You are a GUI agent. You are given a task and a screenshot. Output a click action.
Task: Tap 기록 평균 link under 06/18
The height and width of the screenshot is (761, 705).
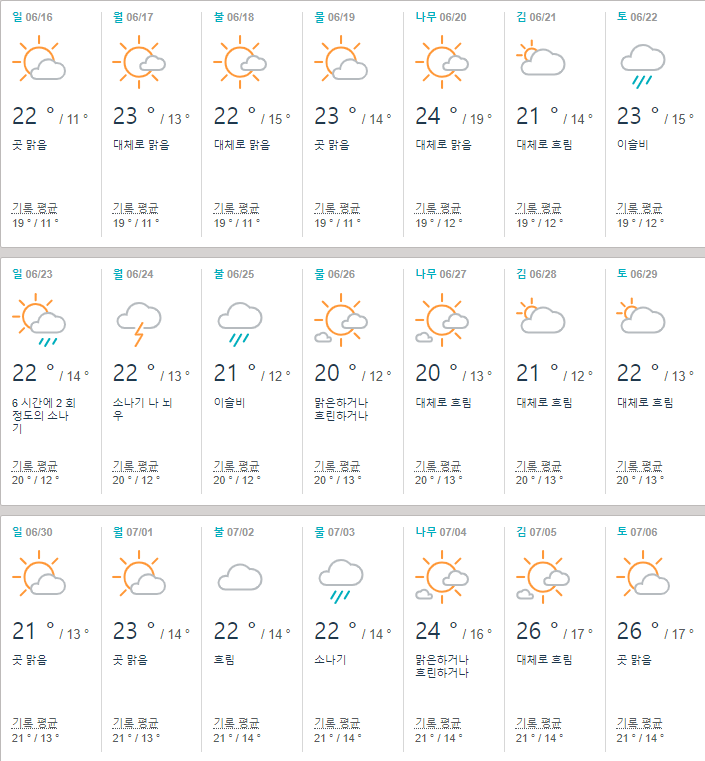tap(236, 207)
